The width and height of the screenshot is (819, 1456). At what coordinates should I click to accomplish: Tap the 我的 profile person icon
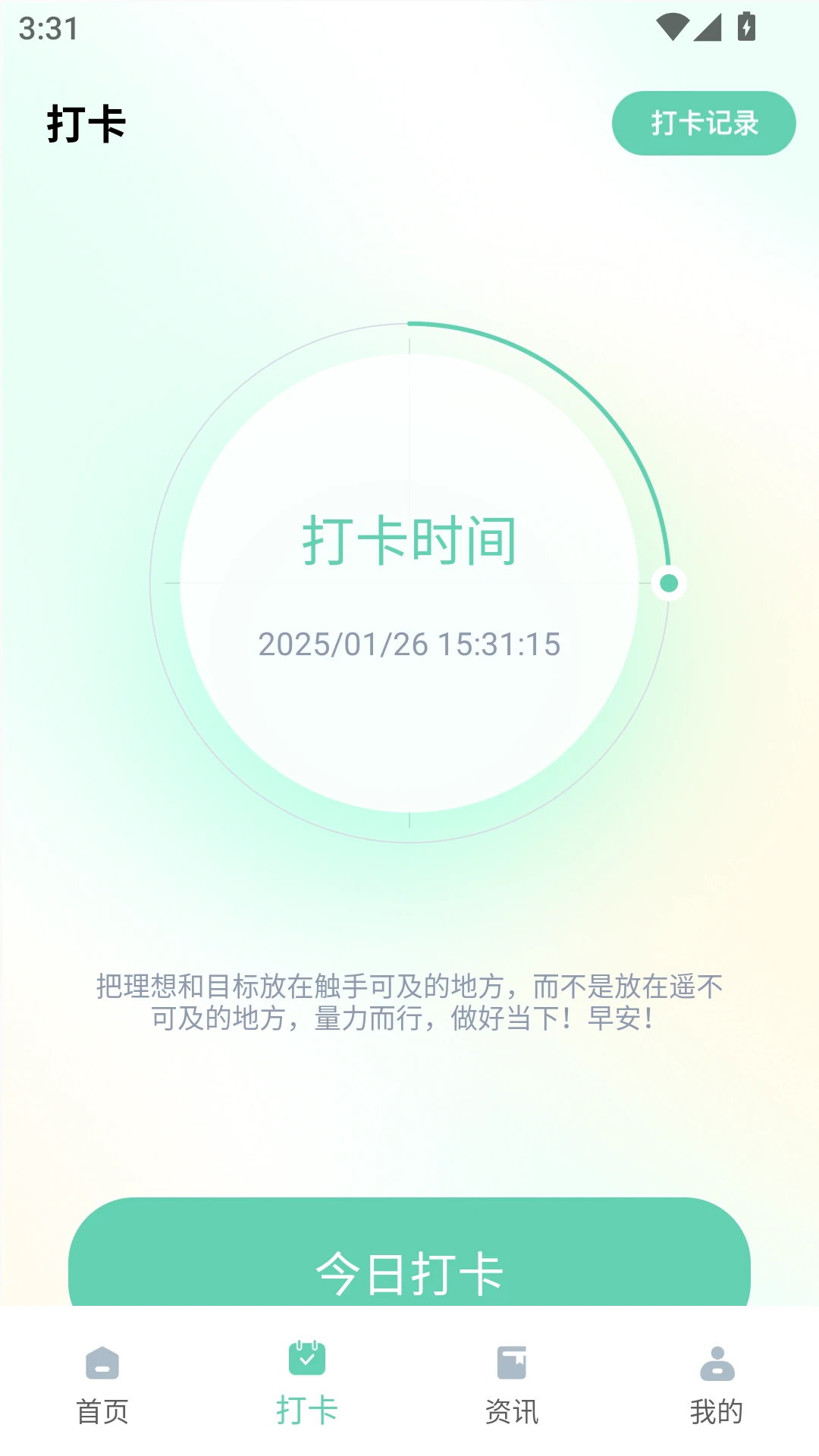click(716, 1363)
